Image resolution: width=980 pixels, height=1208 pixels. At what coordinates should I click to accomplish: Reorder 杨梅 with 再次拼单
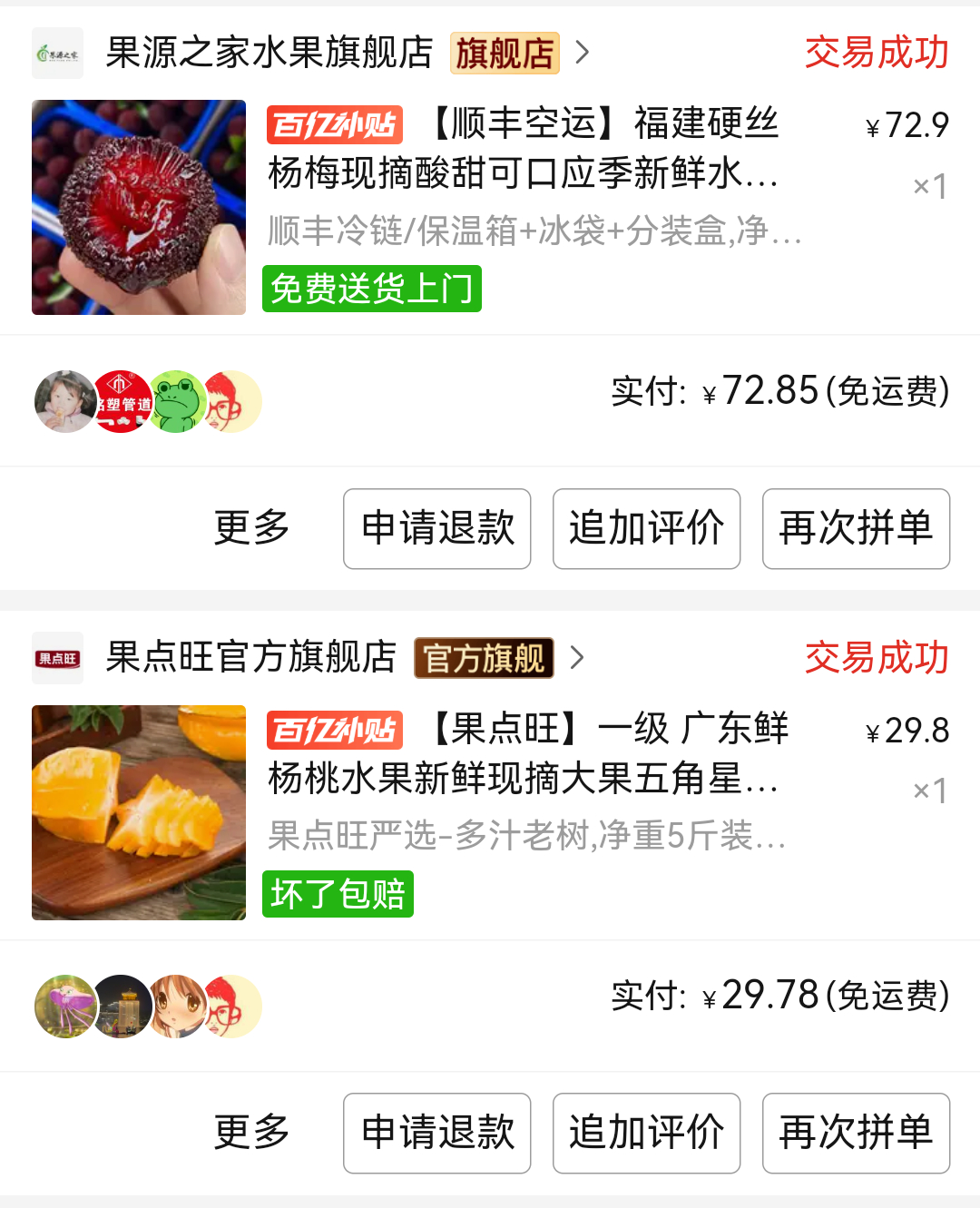pyautogui.click(x=857, y=529)
